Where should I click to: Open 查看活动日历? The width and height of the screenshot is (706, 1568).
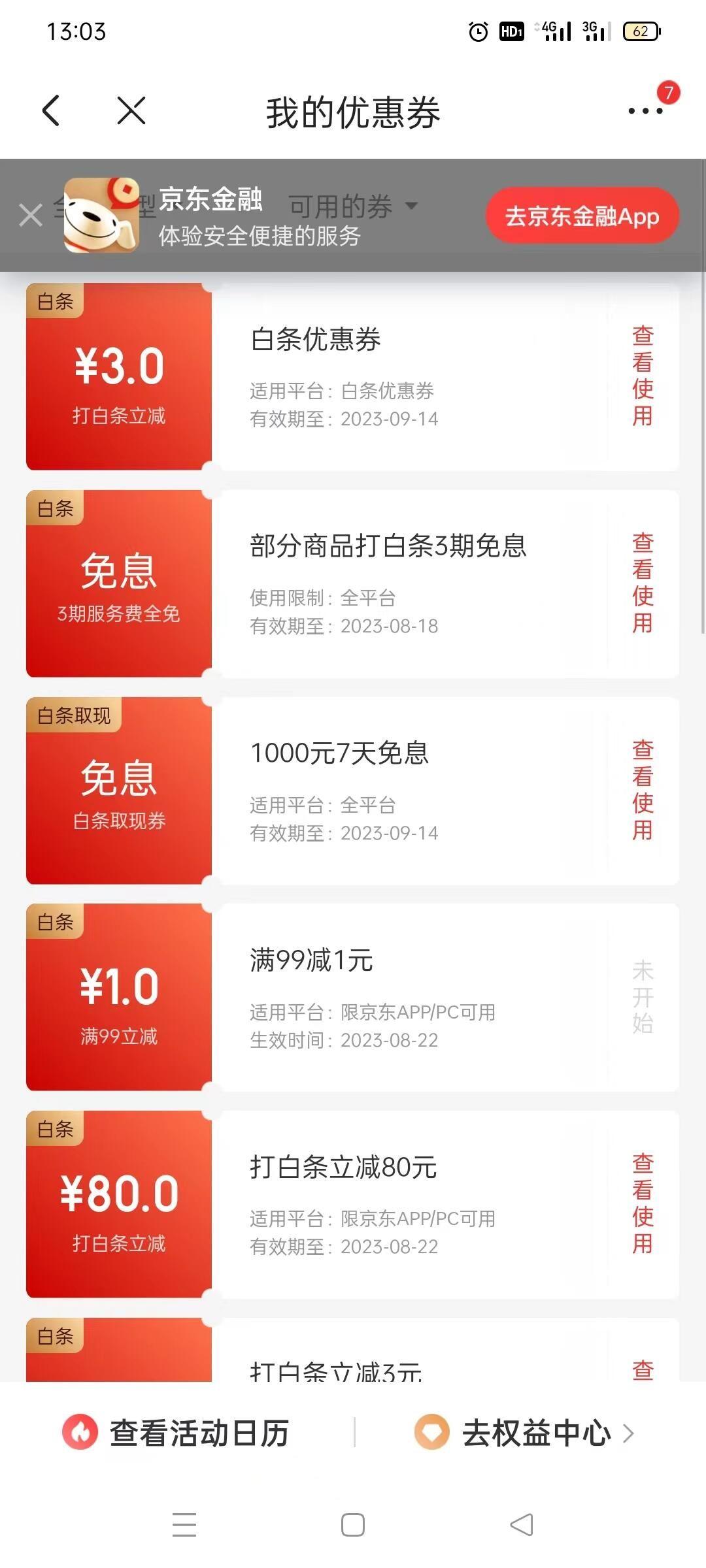(176, 1433)
